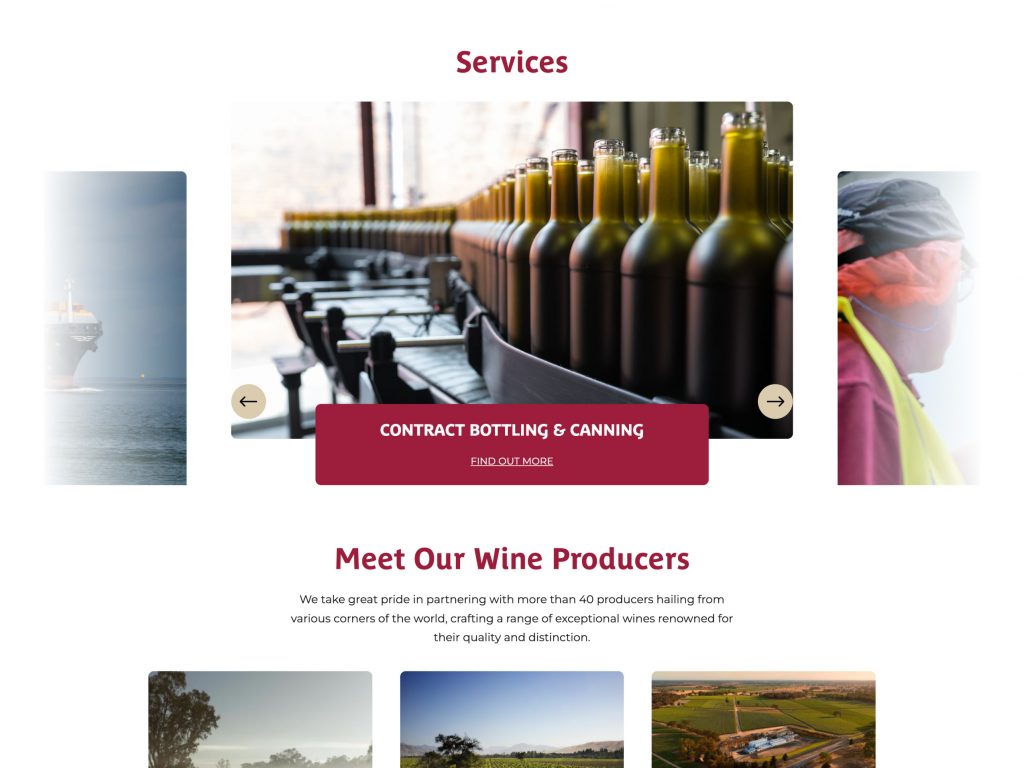Open the bottling line service image
This screenshot has height=768, width=1024.
(x=511, y=250)
